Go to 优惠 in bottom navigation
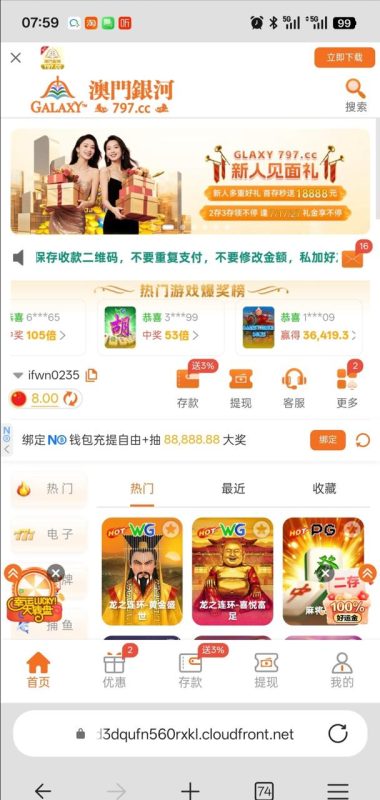 (x=114, y=668)
